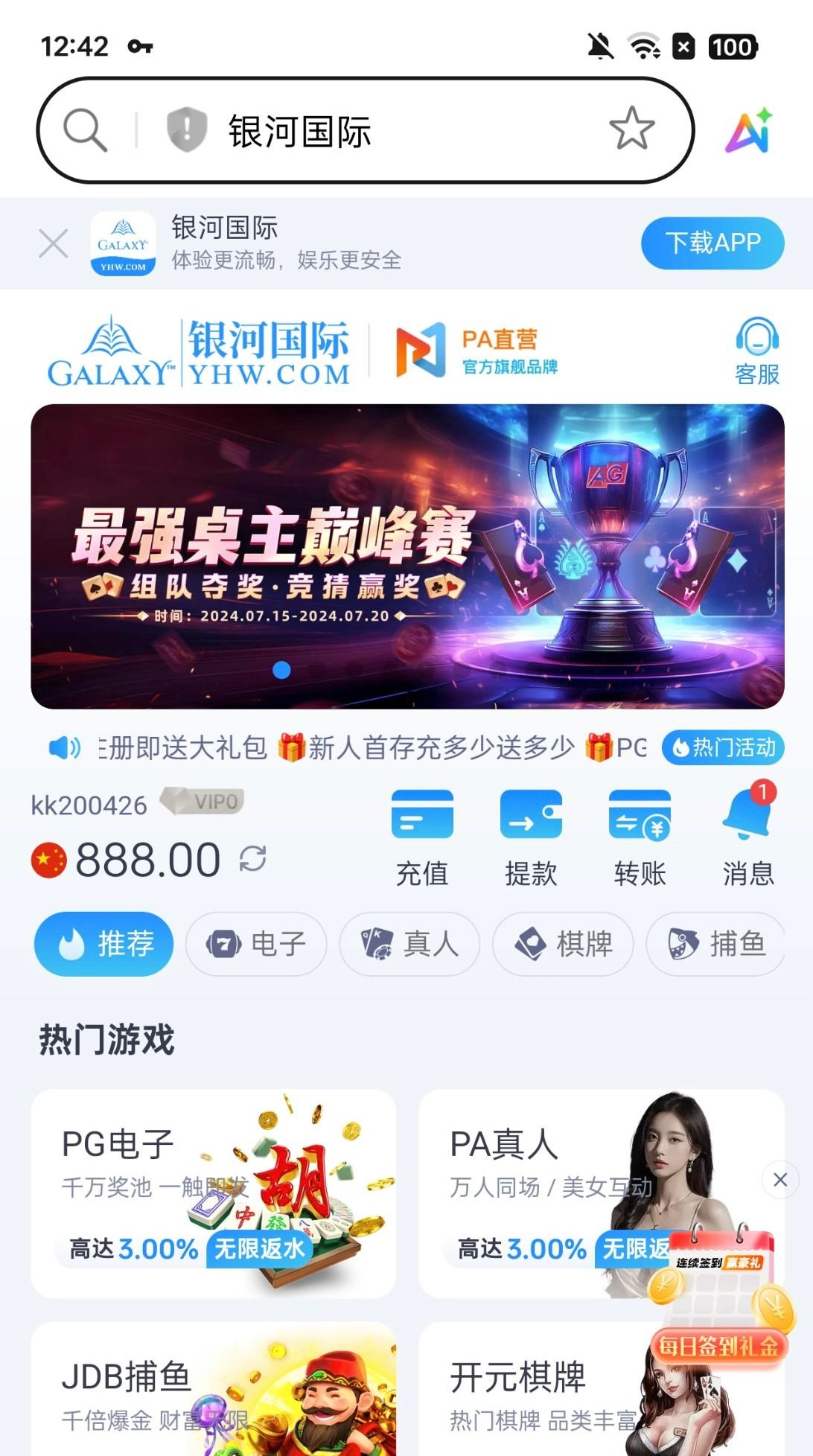Open 热门活动 hot events
Image resolution: width=813 pixels, height=1456 pixels.
pyautogui.click(x=723, y=747)
